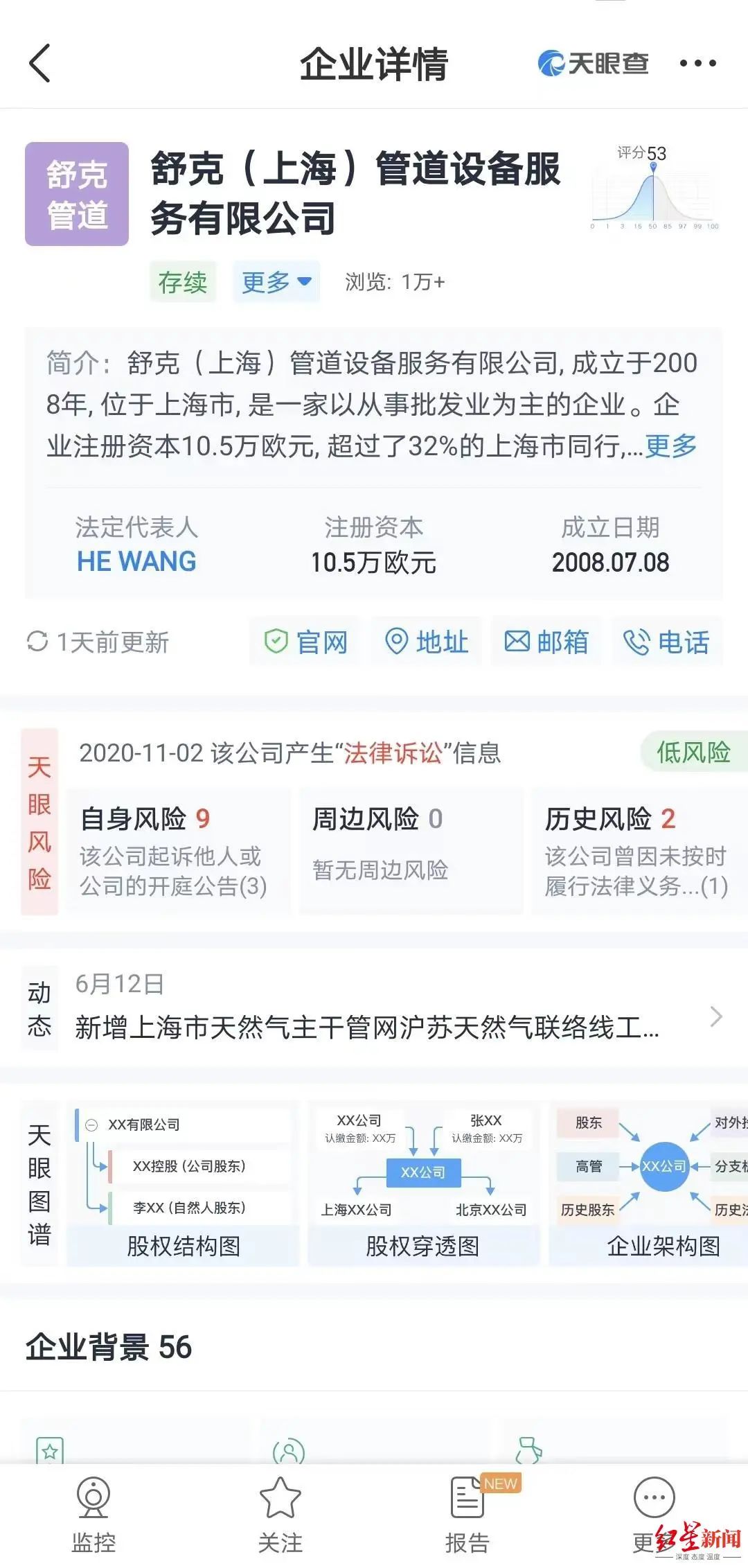Show the company 电话
The image size is (748, 1568).
(x=666, y=642)
